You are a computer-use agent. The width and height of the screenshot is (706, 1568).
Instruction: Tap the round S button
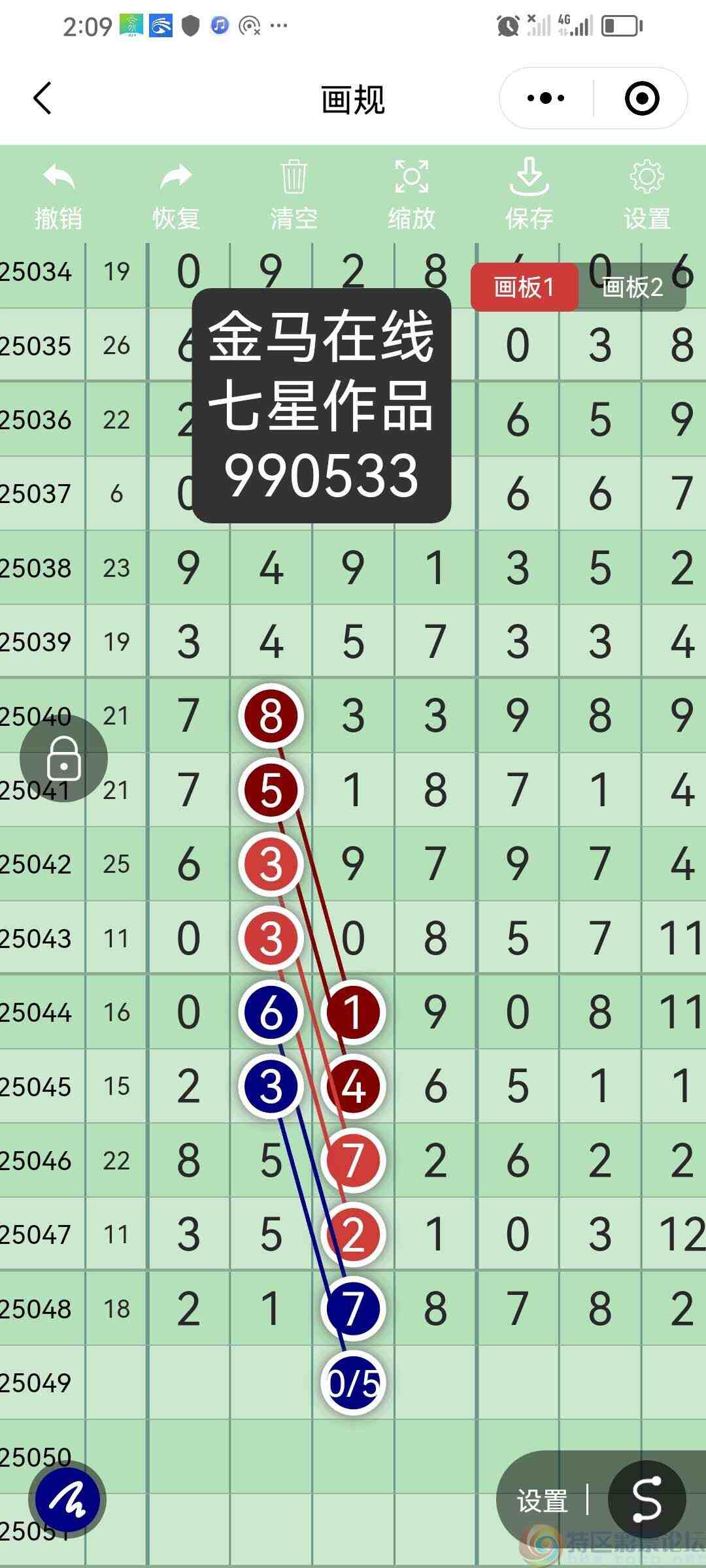[x=647, y=1499]
